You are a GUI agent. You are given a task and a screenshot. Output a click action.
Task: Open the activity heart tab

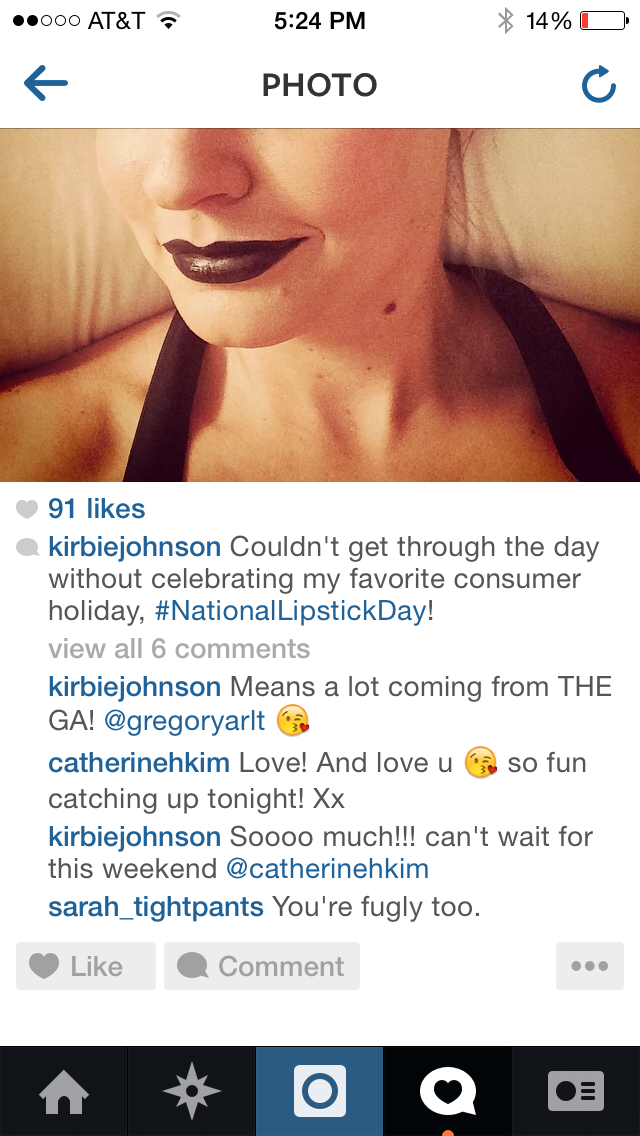click(447, 1091)
